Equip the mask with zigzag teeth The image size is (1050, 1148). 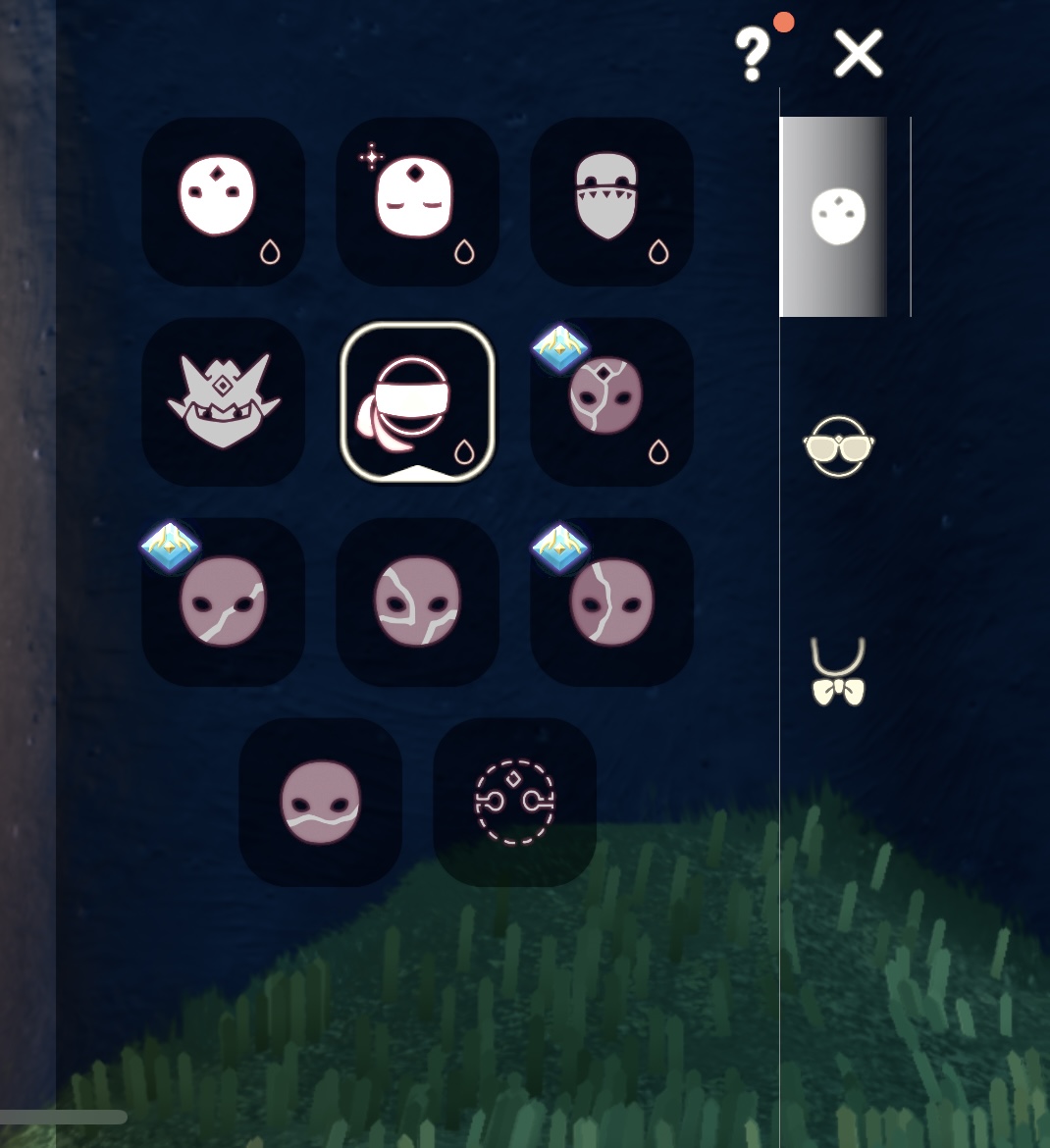click(611, 201)
